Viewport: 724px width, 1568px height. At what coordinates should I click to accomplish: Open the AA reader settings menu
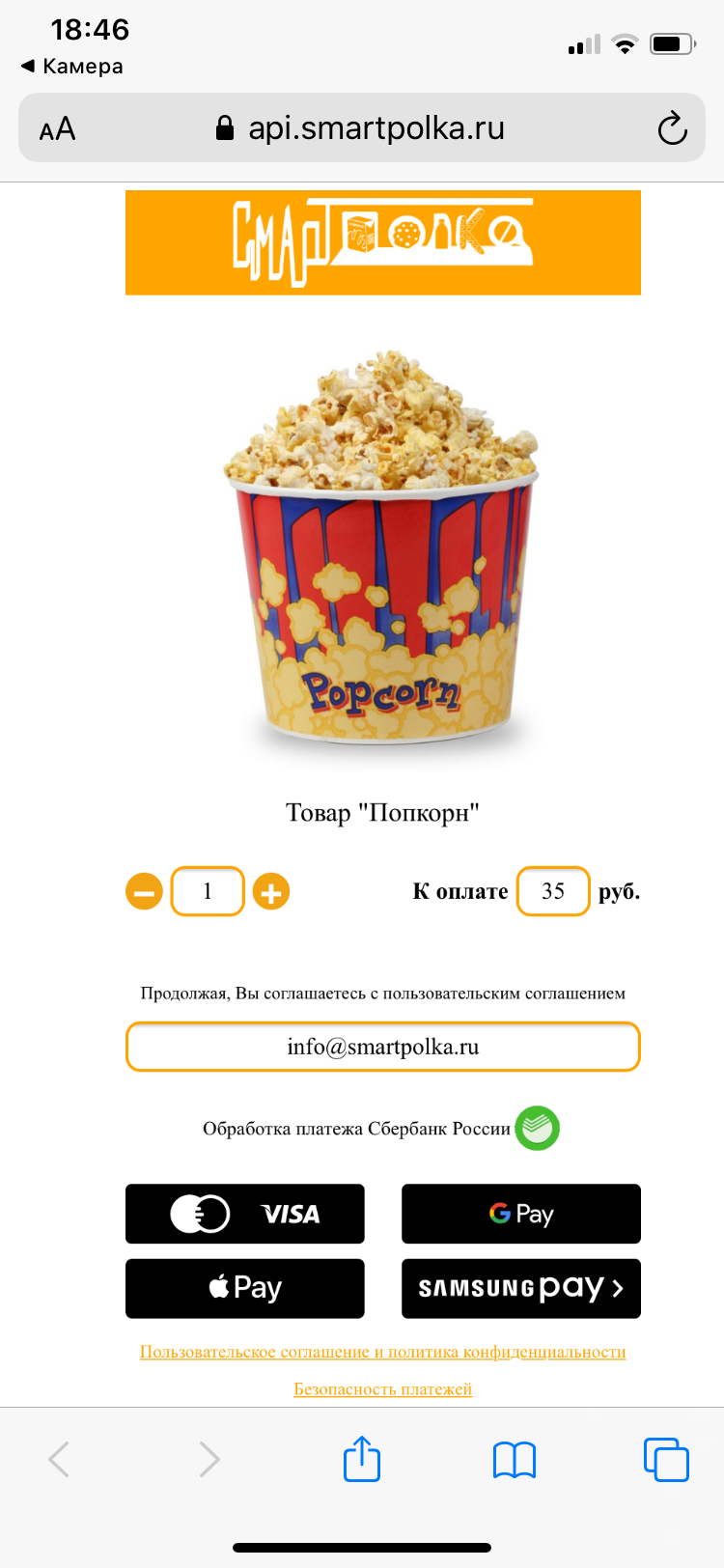point(58,128)
